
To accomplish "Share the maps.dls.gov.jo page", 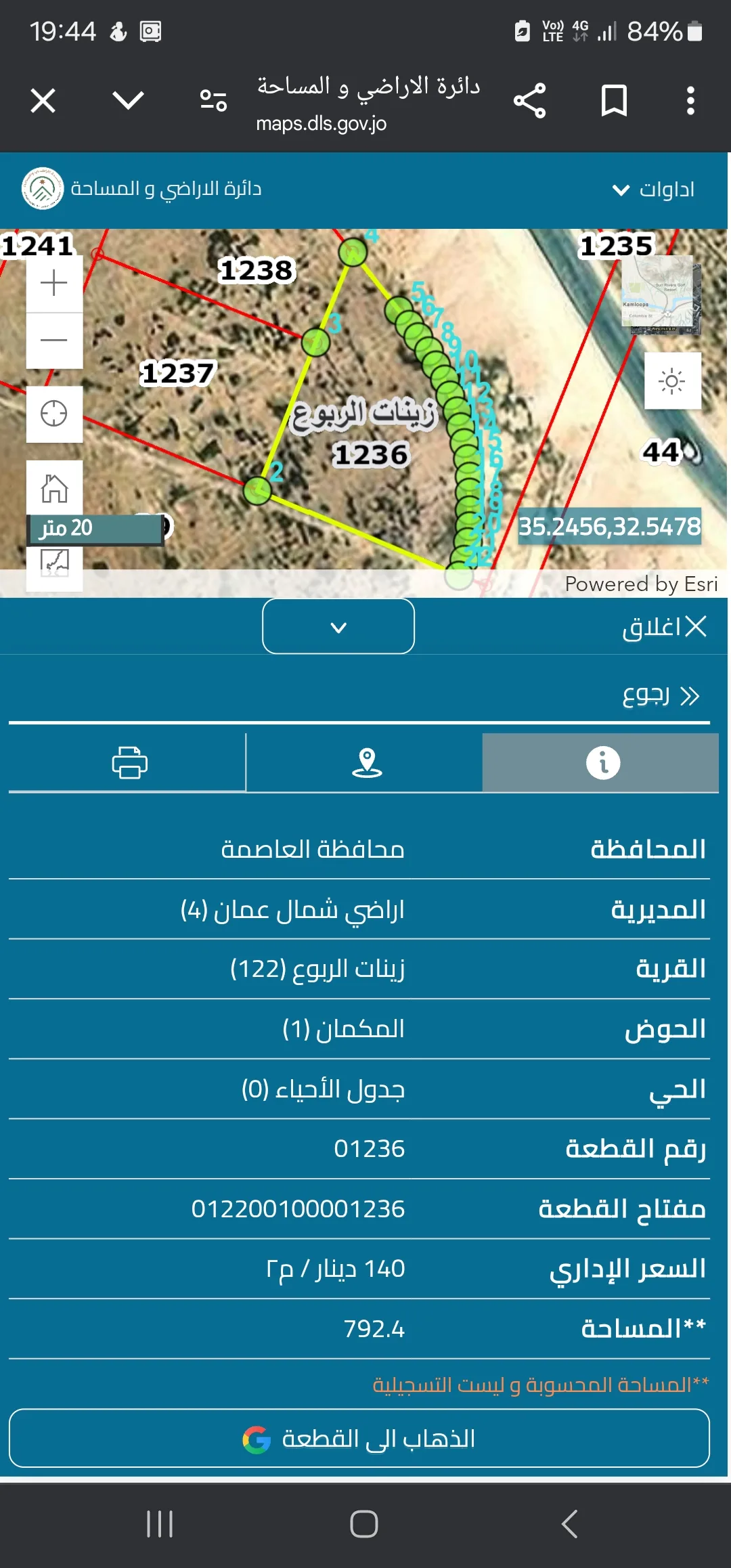I will (529, 102).
